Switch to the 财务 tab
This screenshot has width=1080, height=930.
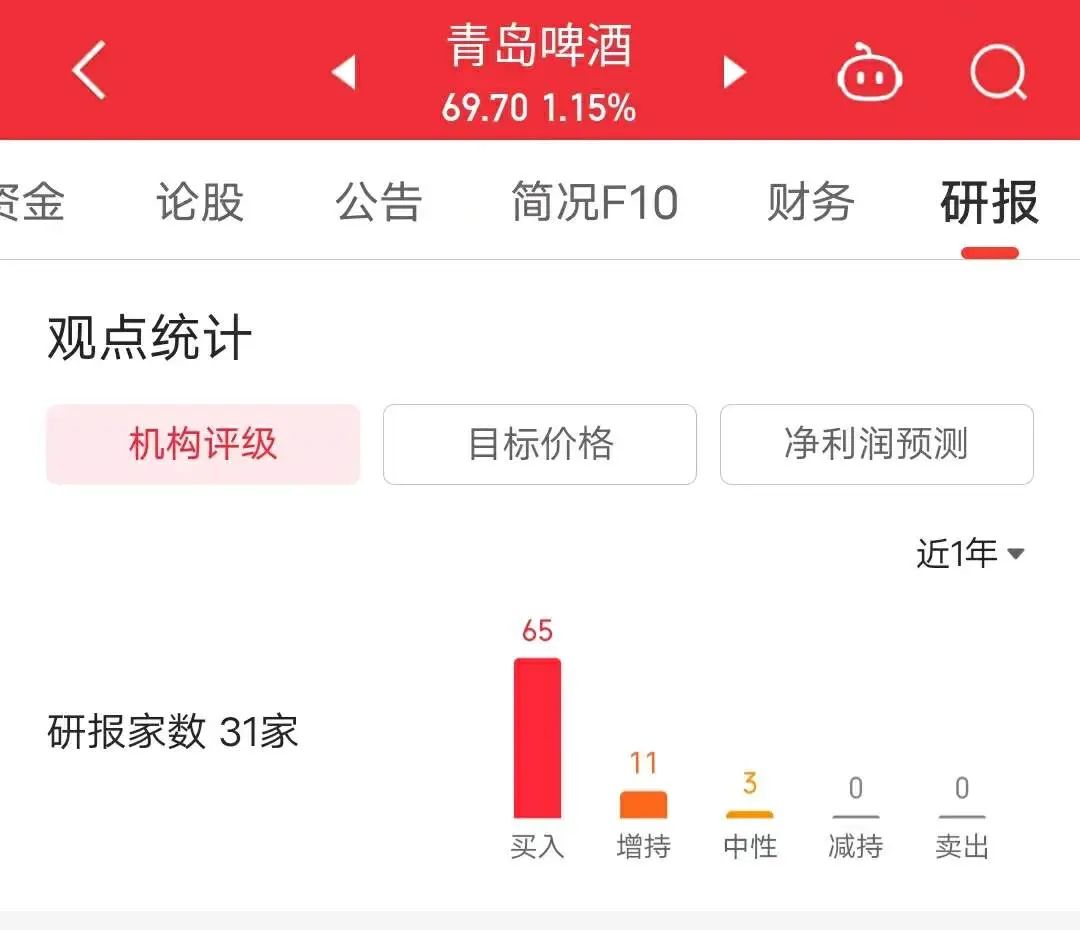click(x=810, y=202)
